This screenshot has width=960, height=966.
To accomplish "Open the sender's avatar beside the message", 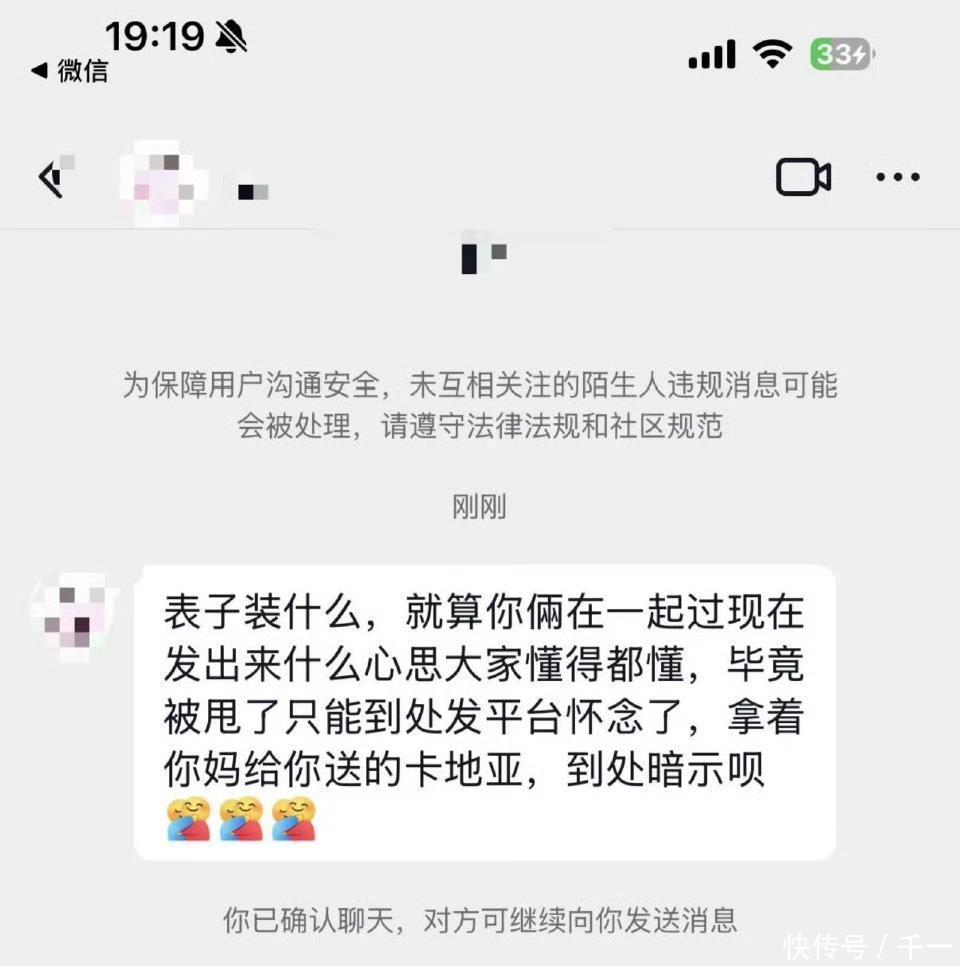I will 75,617.
